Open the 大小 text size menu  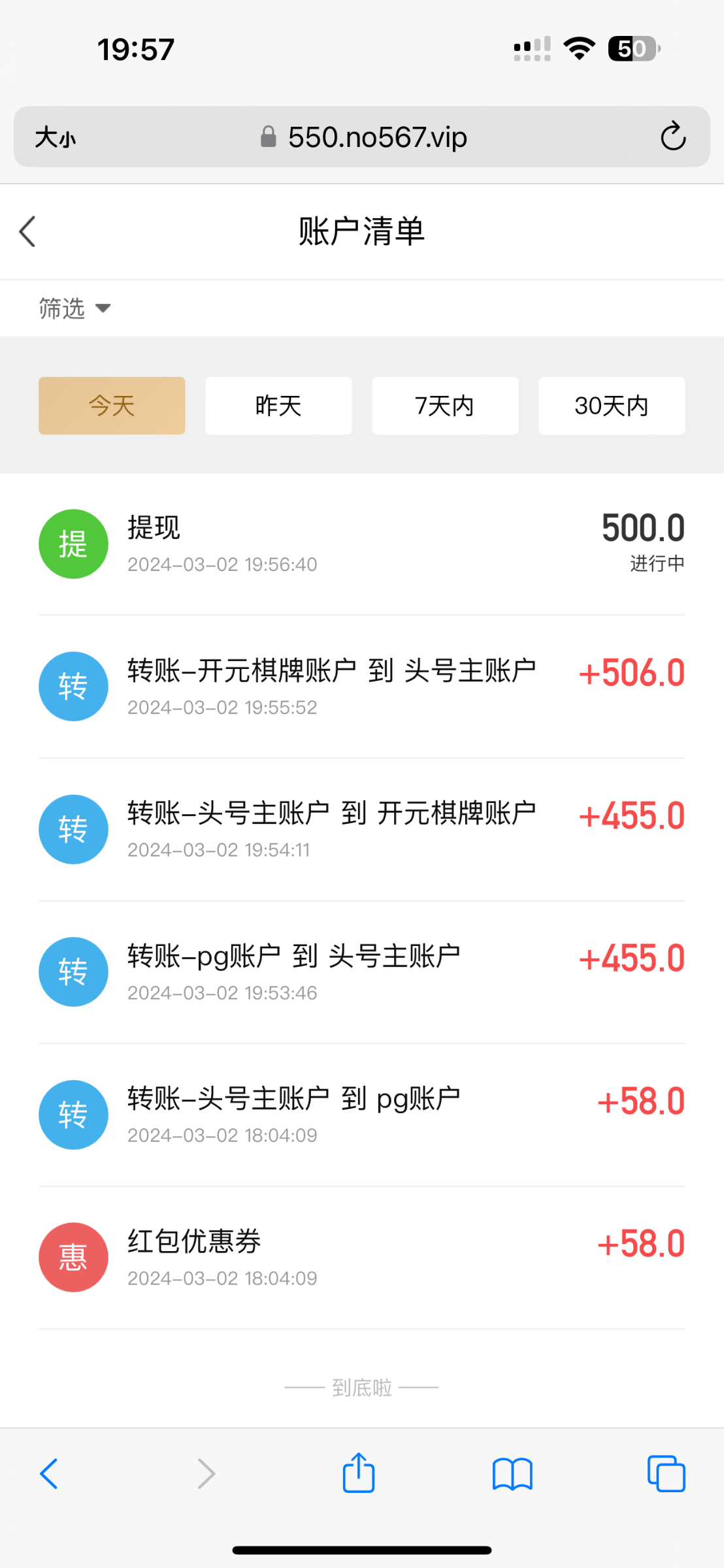click(x=56, y=137)
